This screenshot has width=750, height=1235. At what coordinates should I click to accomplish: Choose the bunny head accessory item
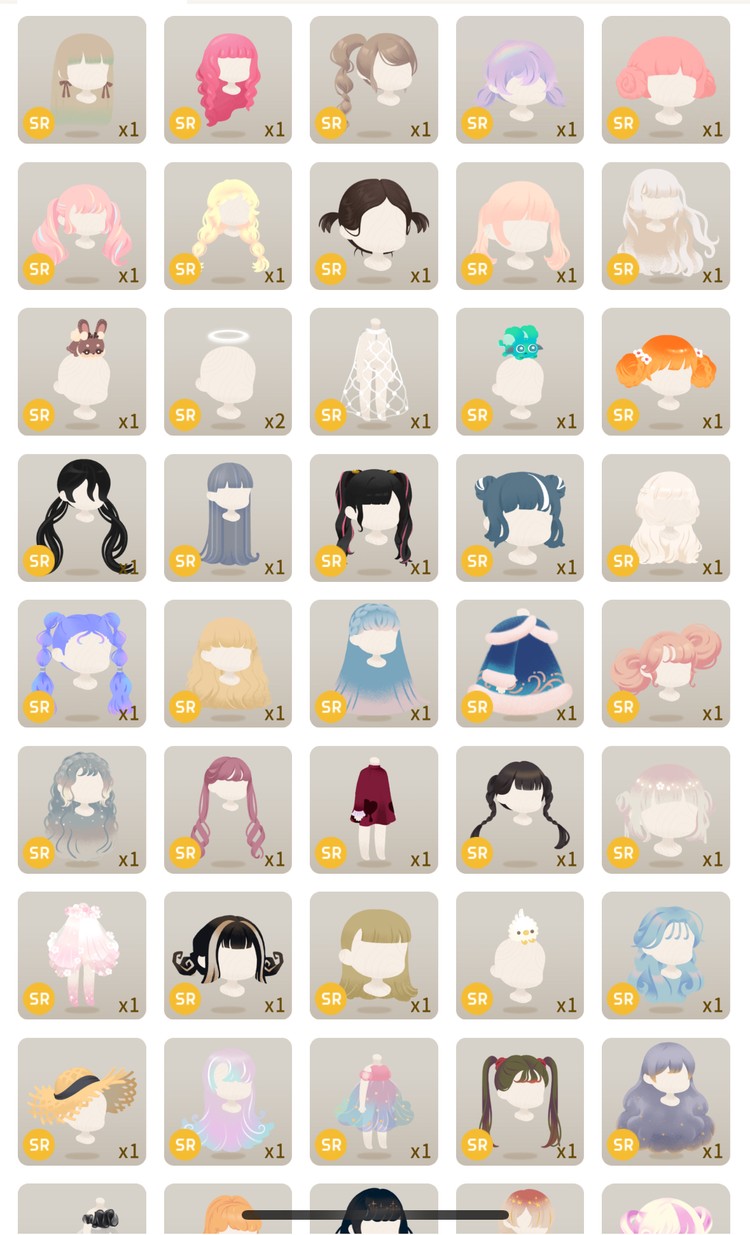click(82, 372)
